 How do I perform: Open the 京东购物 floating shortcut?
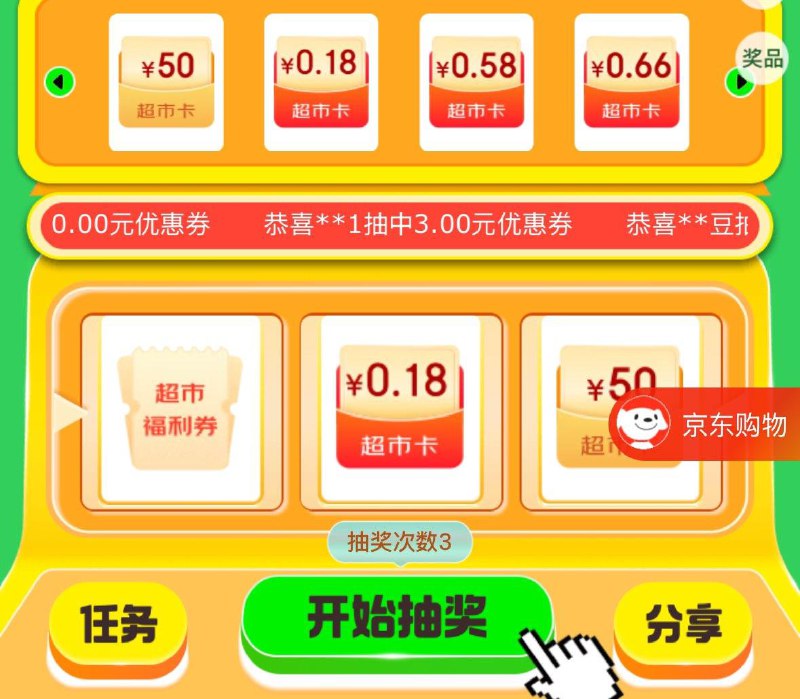(704, 425)
